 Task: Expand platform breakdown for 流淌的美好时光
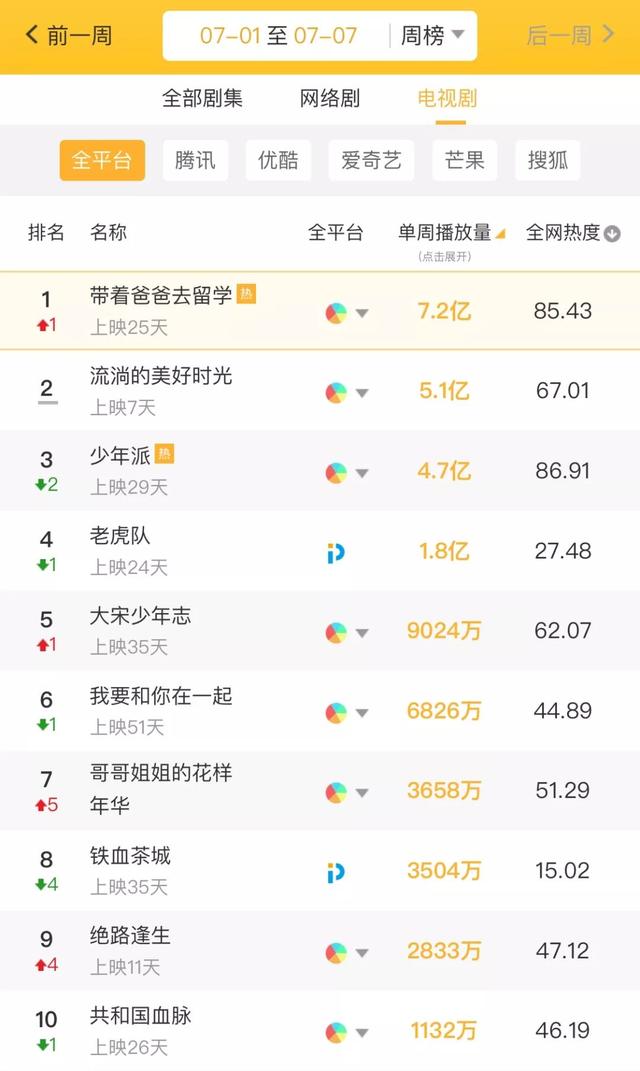pyautogui.click(x=347, y=392)
